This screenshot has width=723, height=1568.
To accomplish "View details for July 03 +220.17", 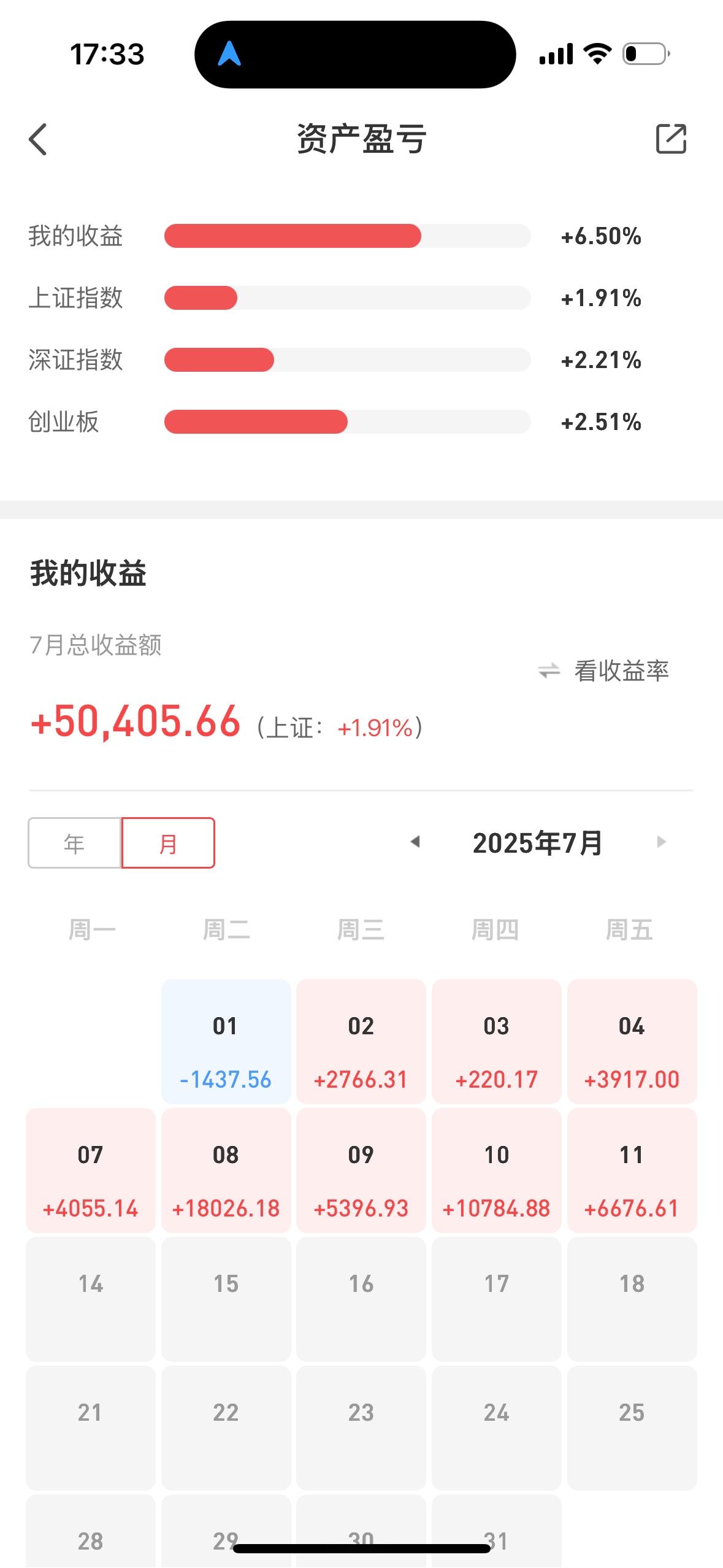I will click(x=496, y=1041).
